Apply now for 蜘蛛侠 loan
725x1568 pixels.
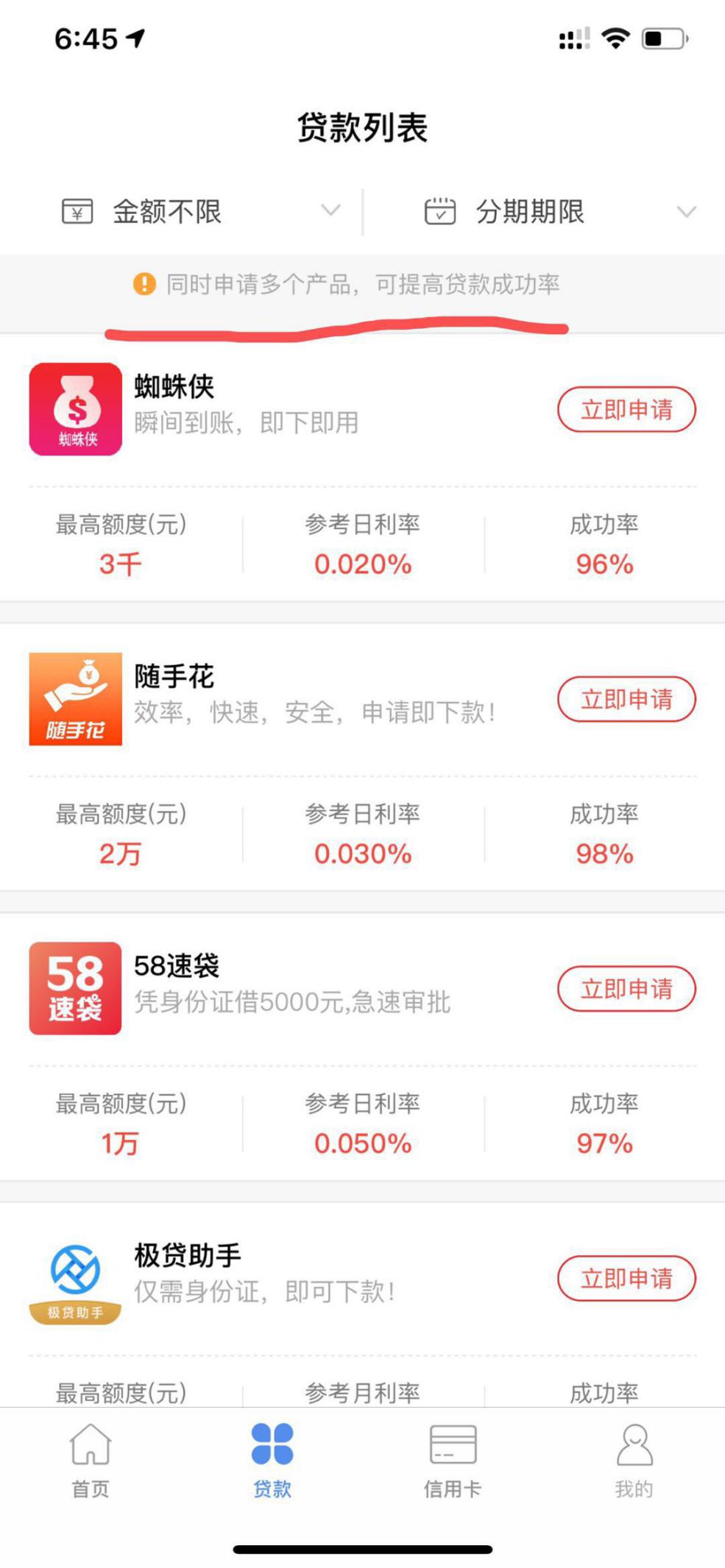[x=626, y=410]
